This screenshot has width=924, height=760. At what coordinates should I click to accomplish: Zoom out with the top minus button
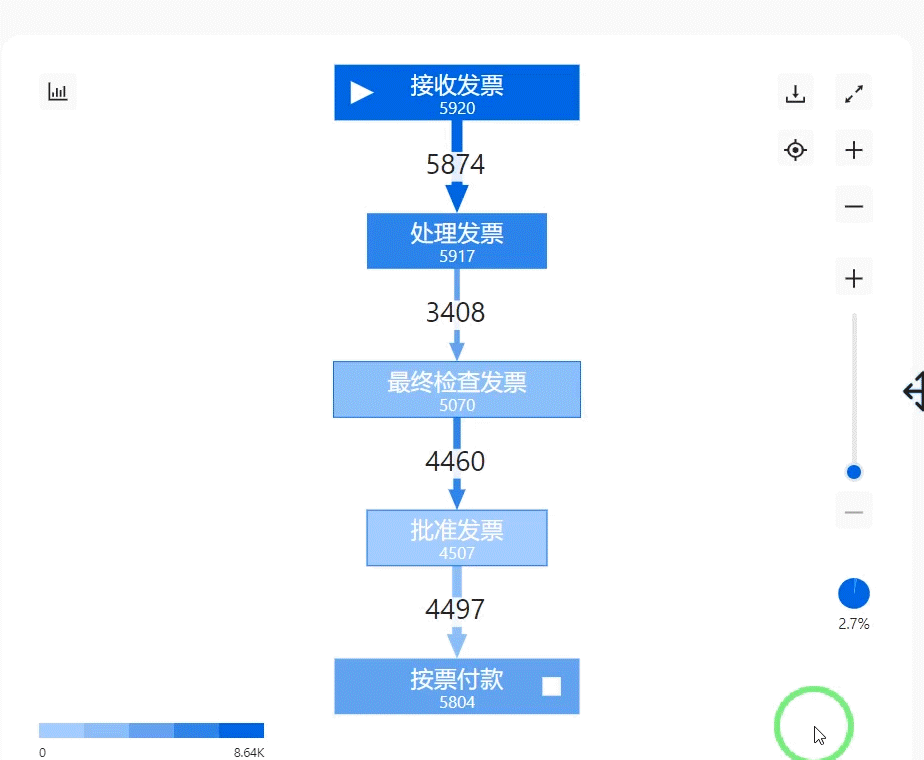854,206
